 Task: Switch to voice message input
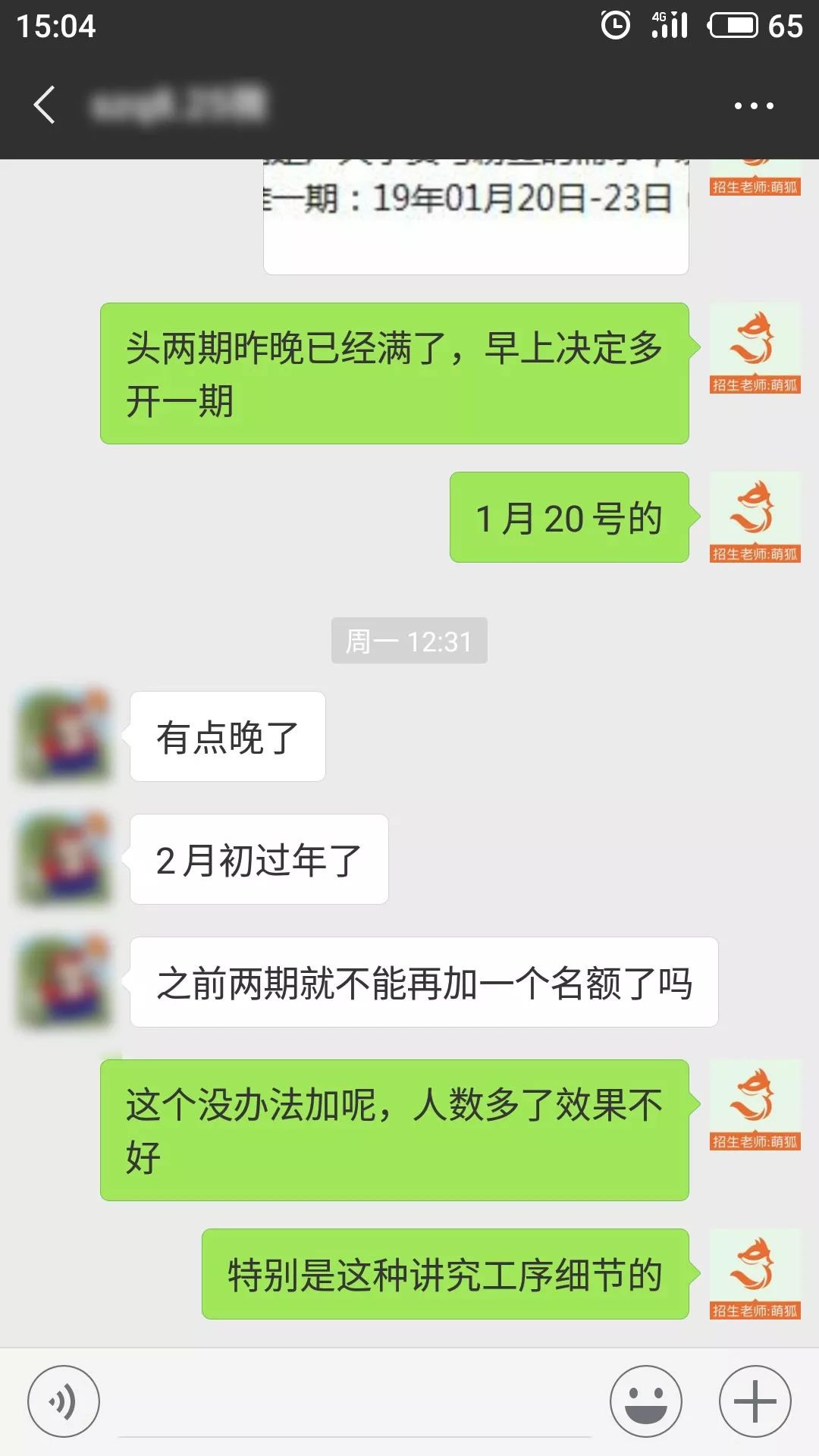pos(64,1401)
